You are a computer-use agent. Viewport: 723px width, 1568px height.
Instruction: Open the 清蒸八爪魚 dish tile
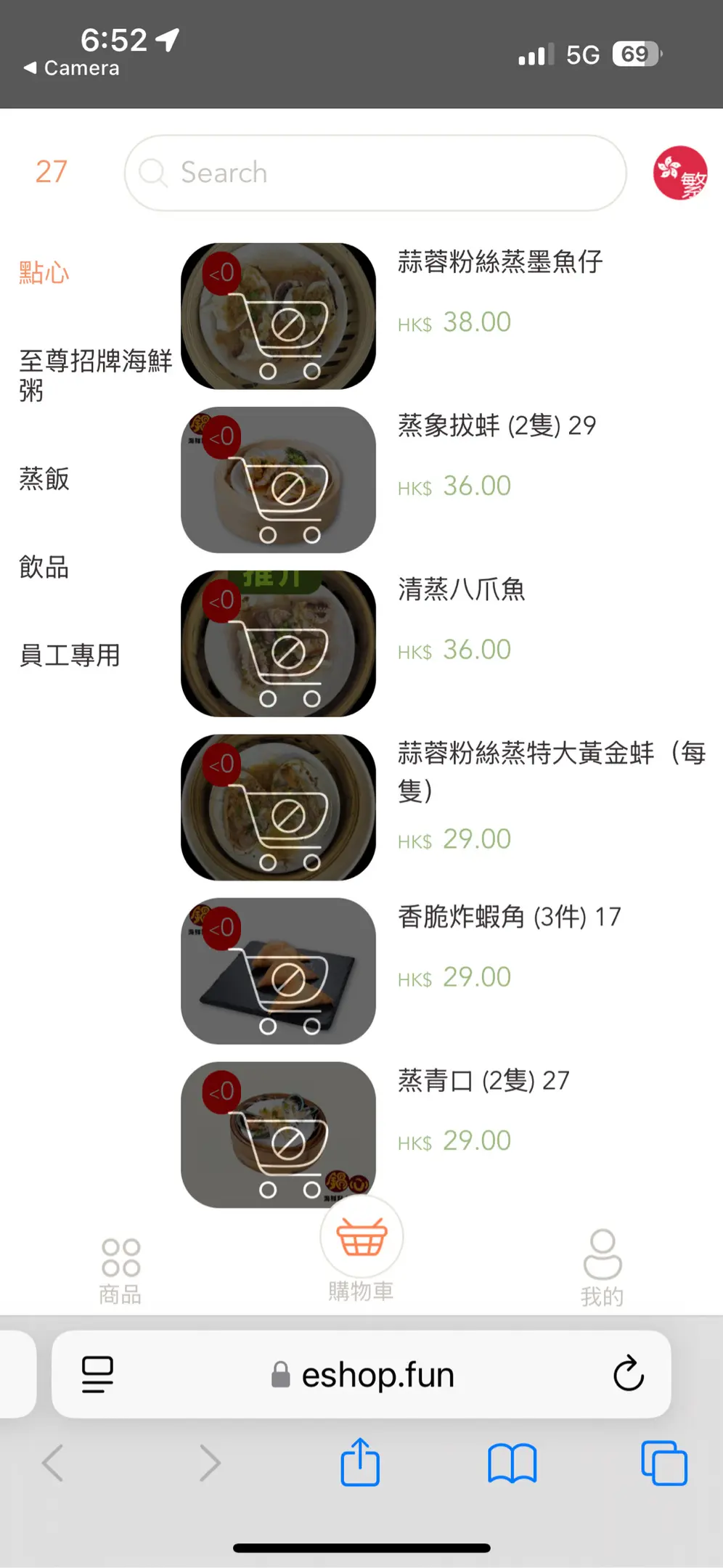pyautogui.click(x=278, y=644)
